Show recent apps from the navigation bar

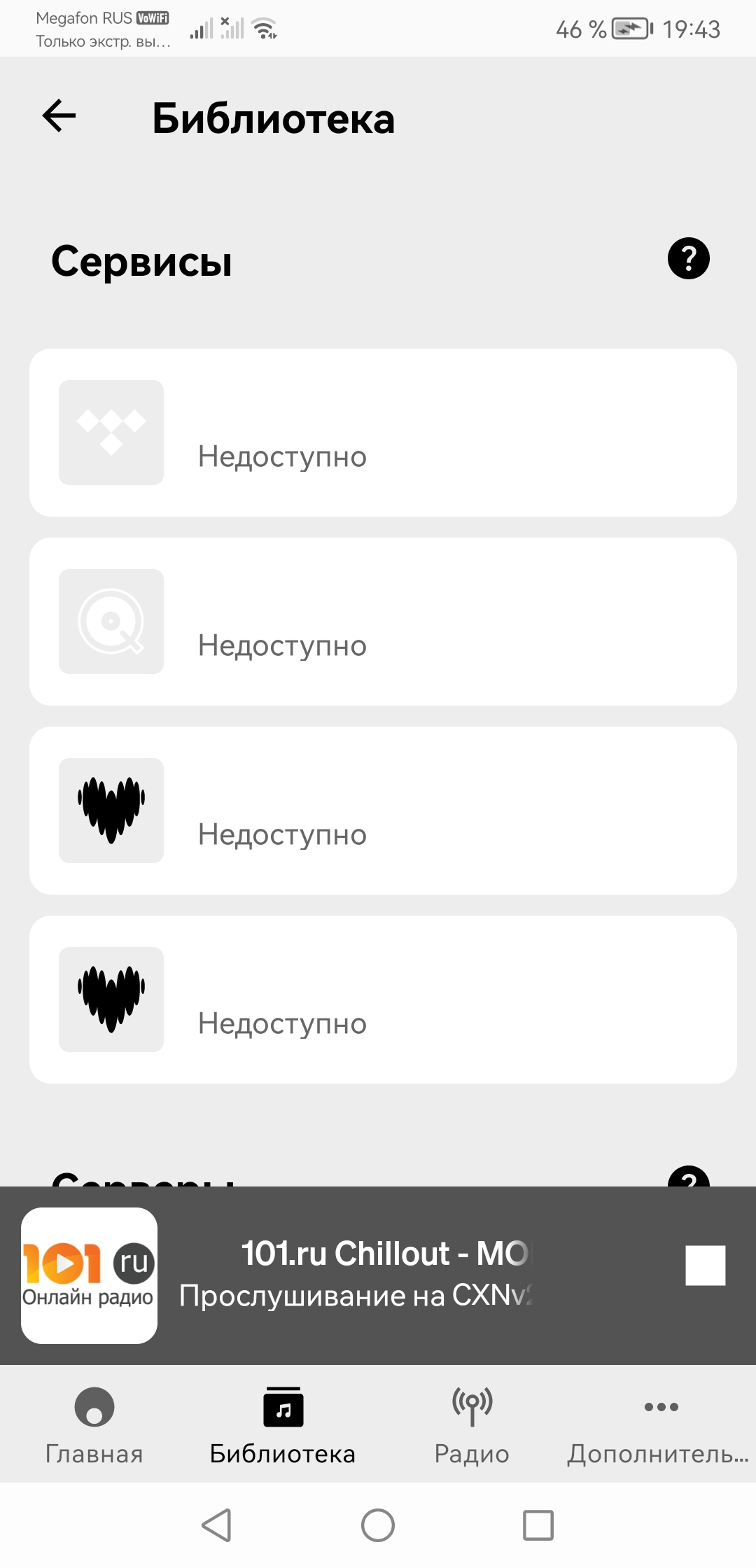click(x=538, y=1525)
